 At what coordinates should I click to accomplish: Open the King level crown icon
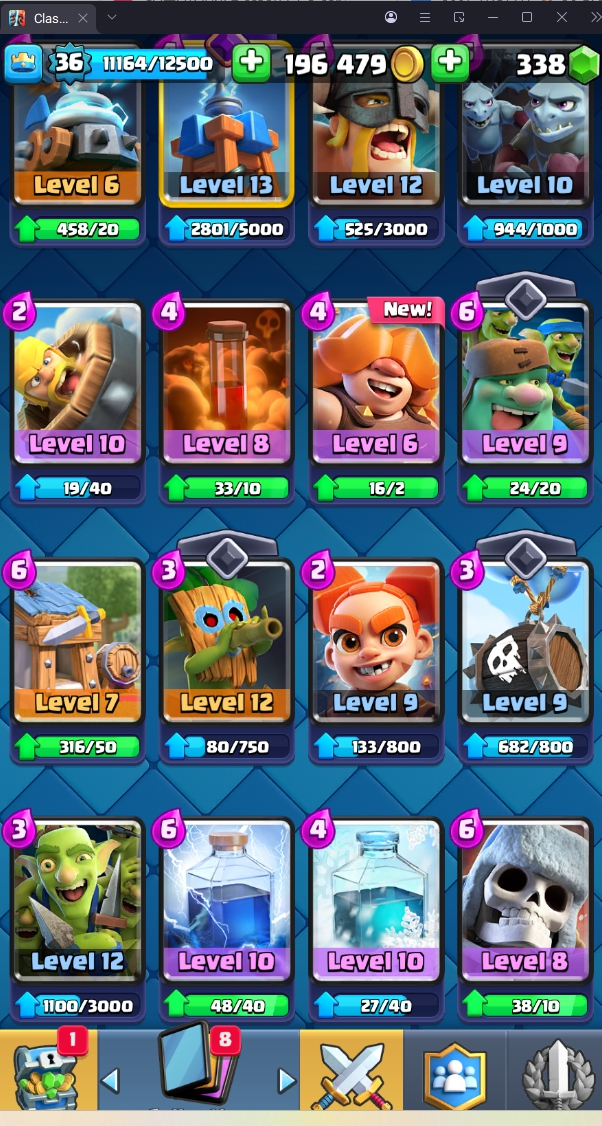[x=24, y=64]
